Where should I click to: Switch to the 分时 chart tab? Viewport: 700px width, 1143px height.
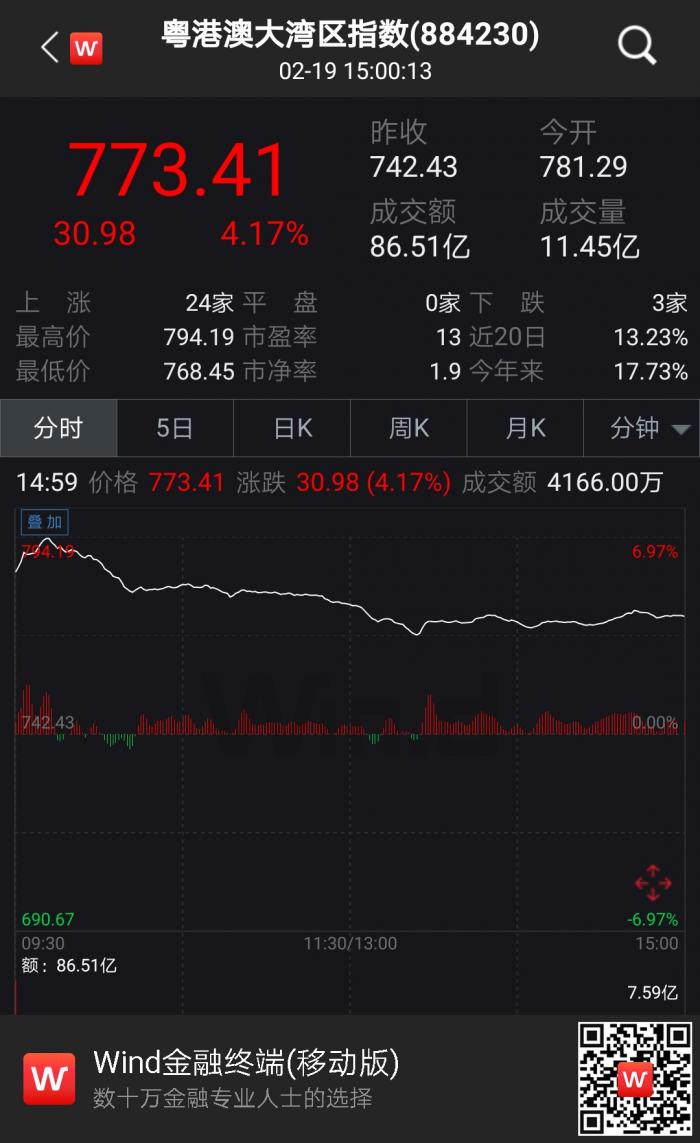58,429
